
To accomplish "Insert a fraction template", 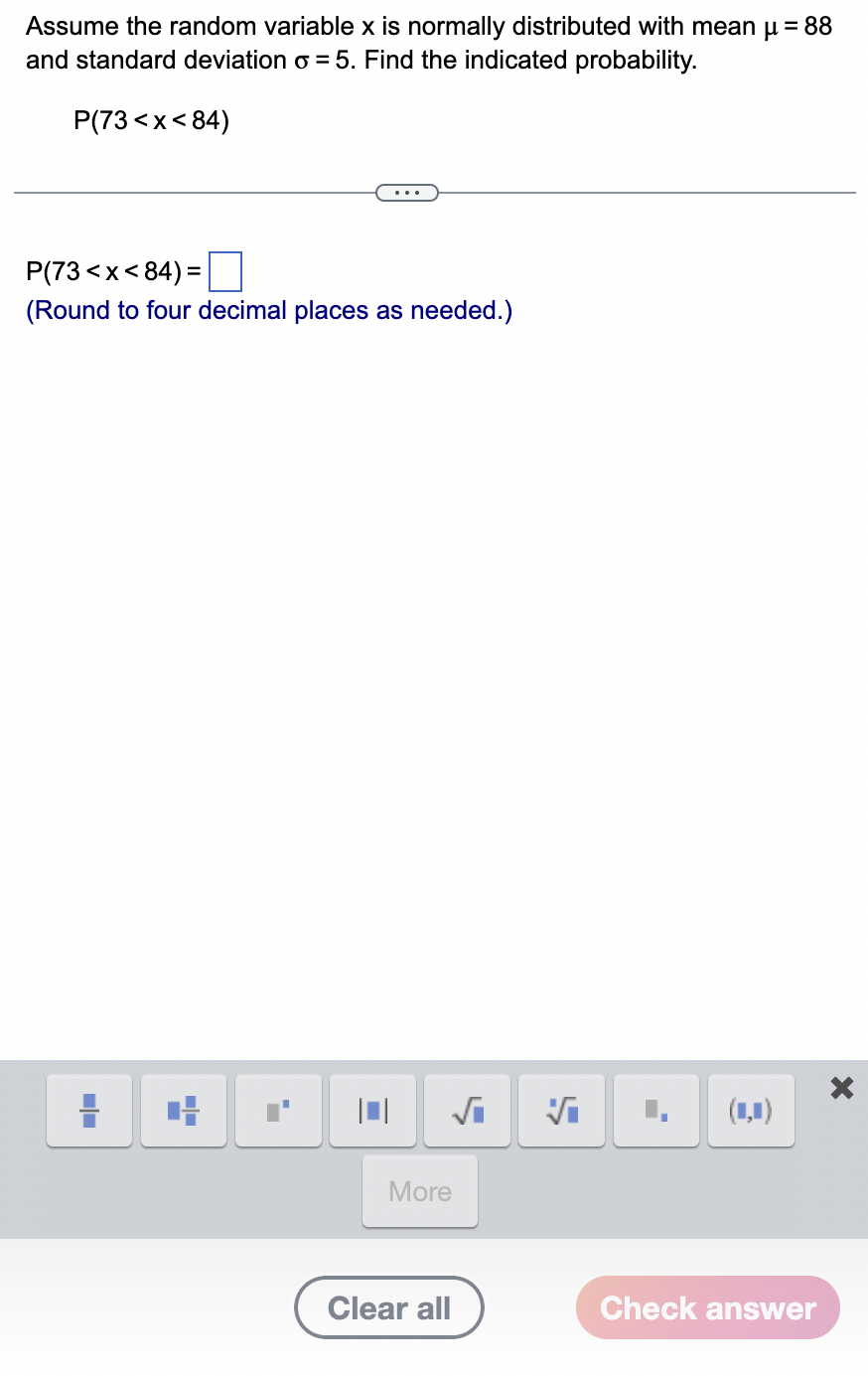I will pyautogui.click(x=89, y=1111).
